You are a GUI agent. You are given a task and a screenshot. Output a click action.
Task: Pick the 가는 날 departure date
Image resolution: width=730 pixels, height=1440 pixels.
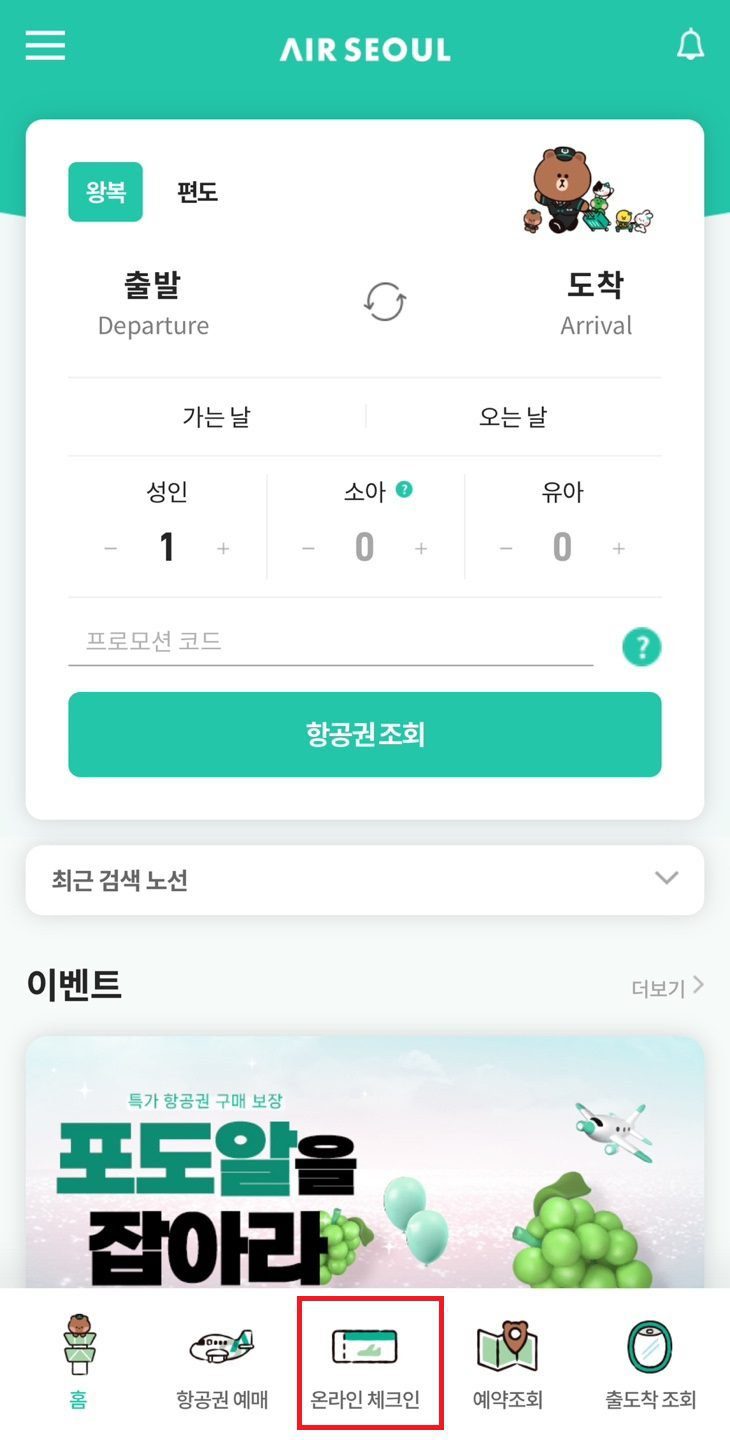(216, 417)
